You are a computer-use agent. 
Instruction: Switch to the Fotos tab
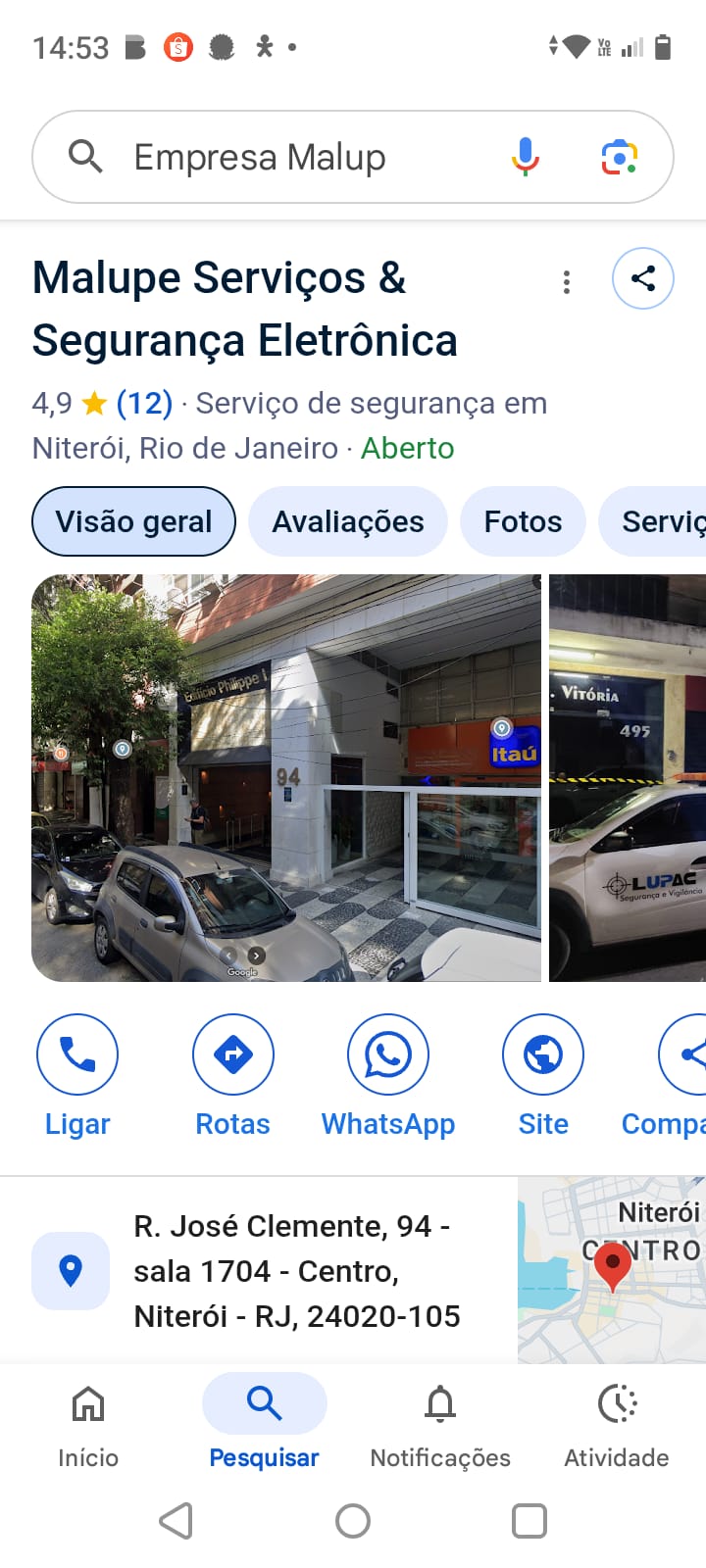click(x=523, y=521)
